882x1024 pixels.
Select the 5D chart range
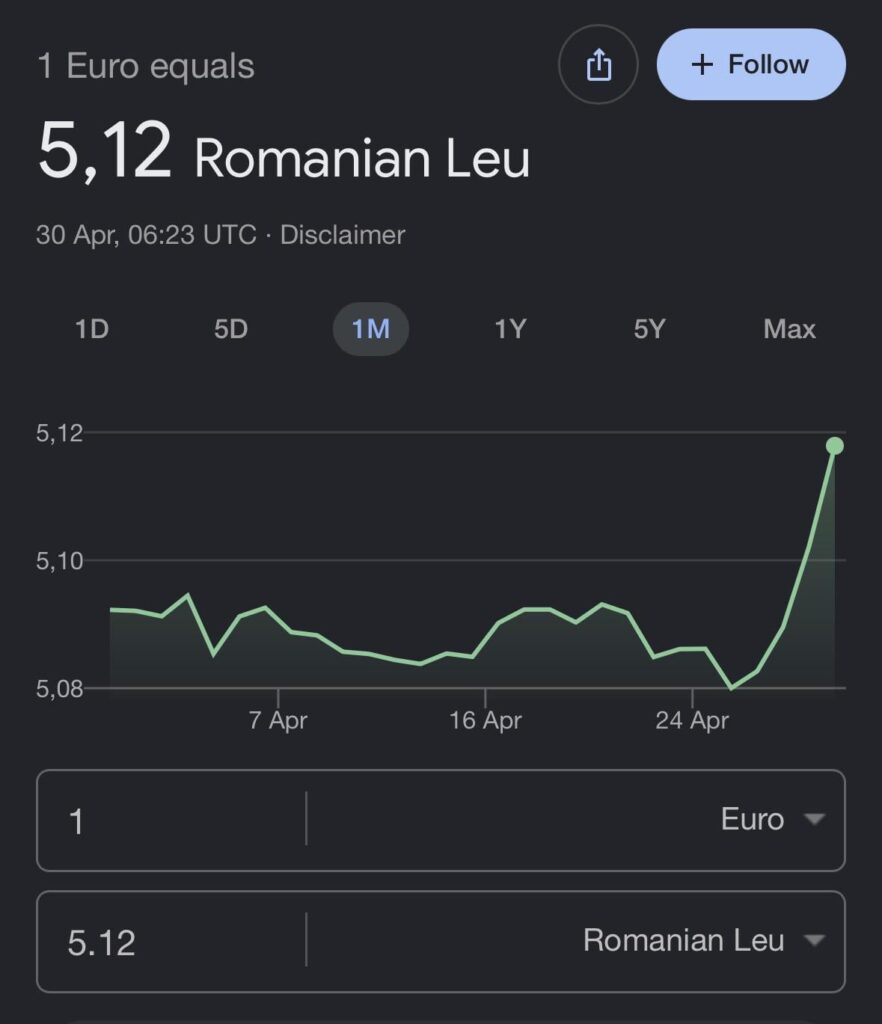click(x=231, y=329)
